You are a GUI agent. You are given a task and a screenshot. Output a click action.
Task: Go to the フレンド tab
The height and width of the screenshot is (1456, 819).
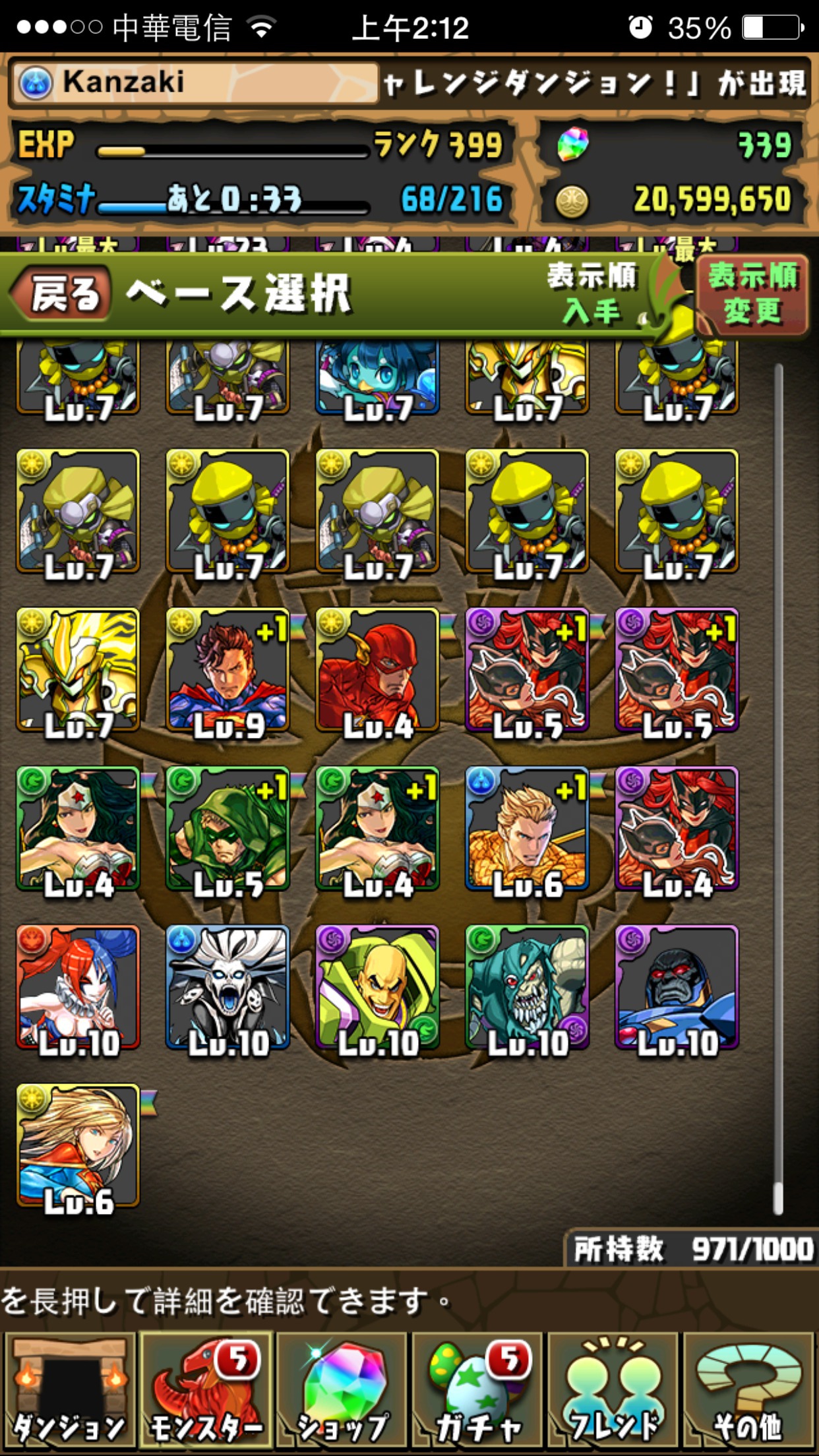pos(613,1390)
